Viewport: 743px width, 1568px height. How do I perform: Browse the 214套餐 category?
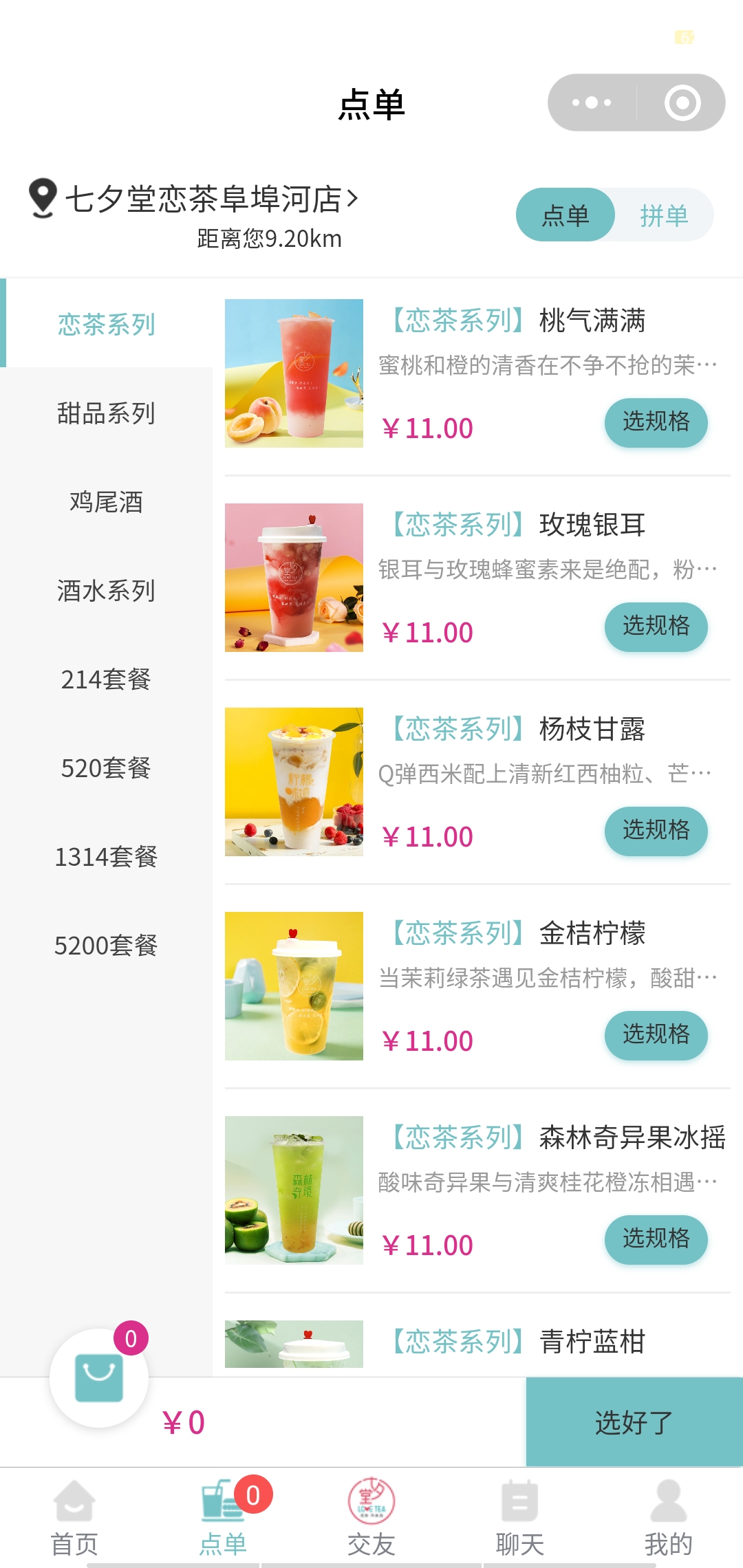[x=106, y=679]
